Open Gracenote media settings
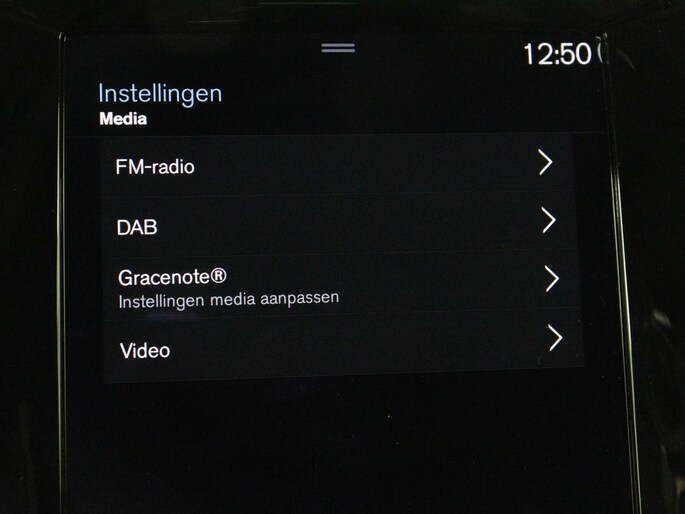The height and width of the screenshot is (514, 685). [340, 286]
